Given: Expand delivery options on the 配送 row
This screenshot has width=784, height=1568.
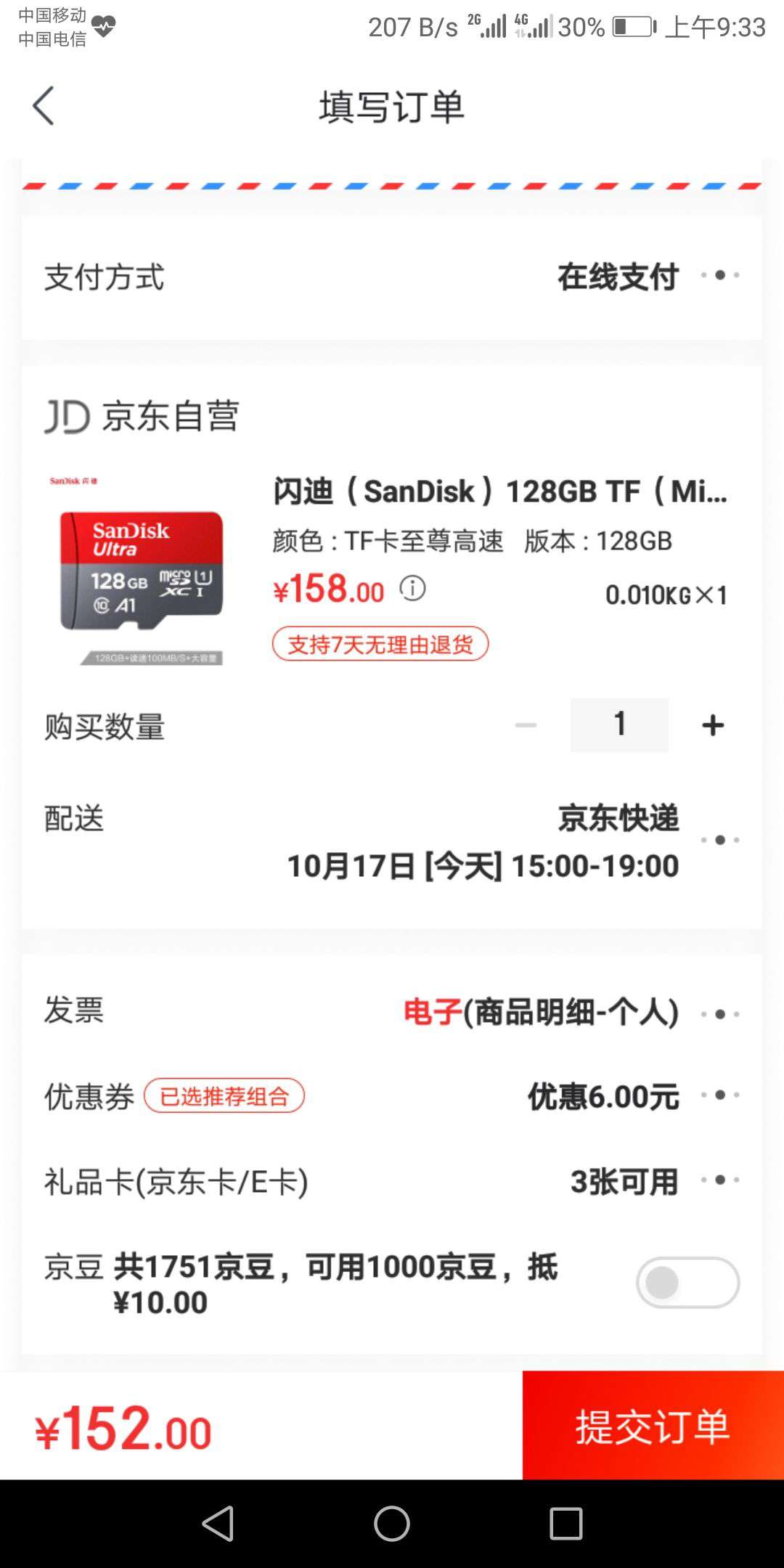Looking at the screenshot, I should (719, 840).
